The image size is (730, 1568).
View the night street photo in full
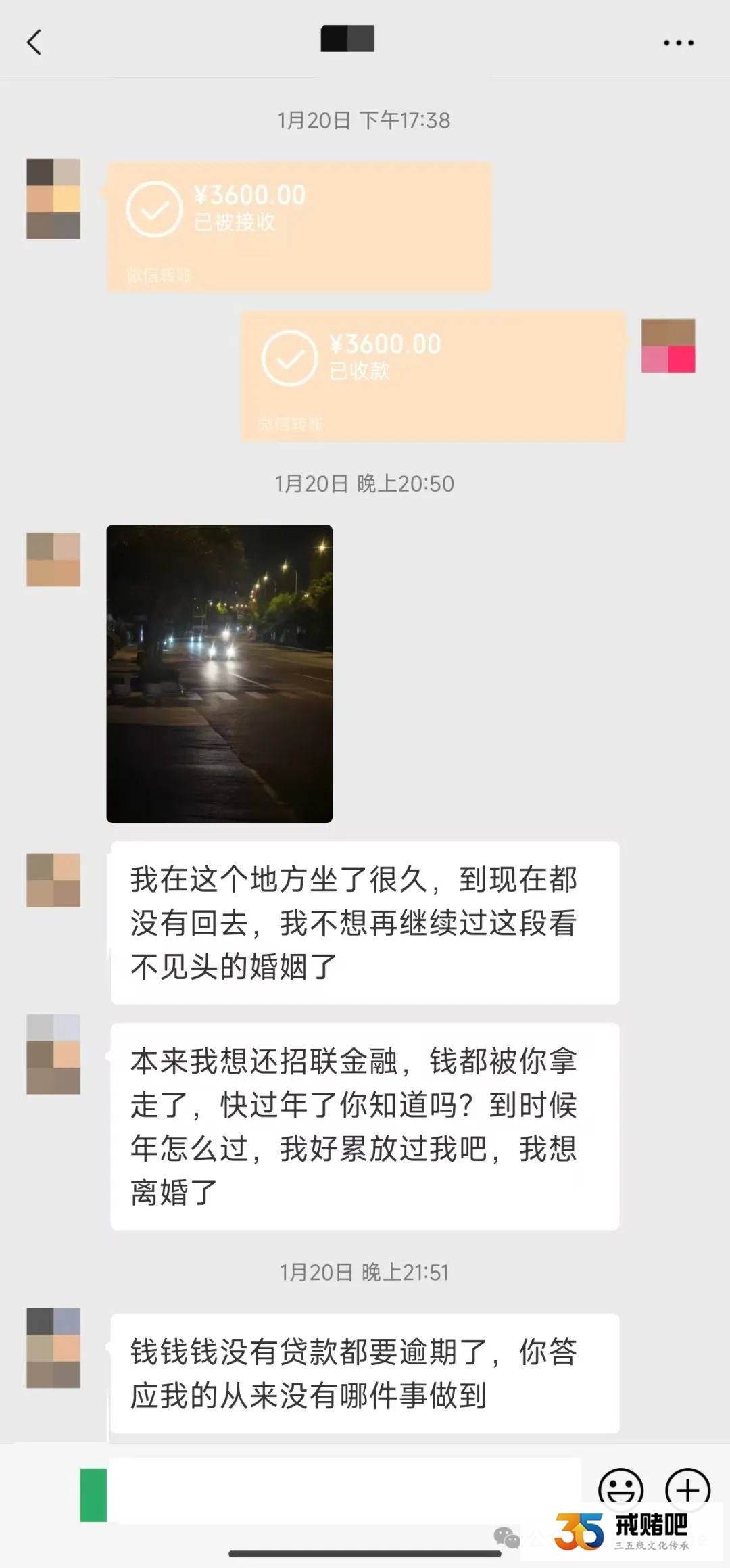pyautogui.click(x=220, y=673)
